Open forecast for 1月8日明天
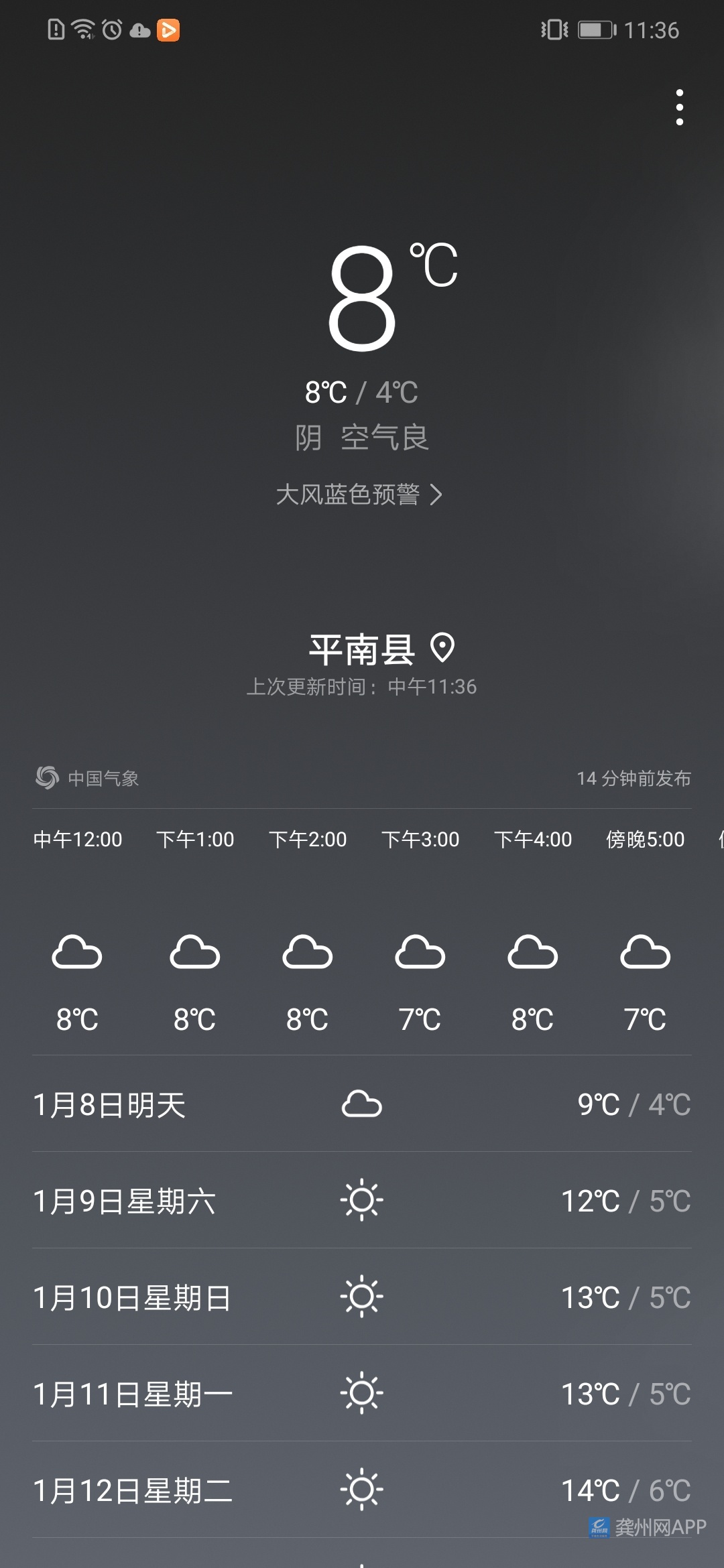This screenshot has width=724, height=1568. point(362,1104)
